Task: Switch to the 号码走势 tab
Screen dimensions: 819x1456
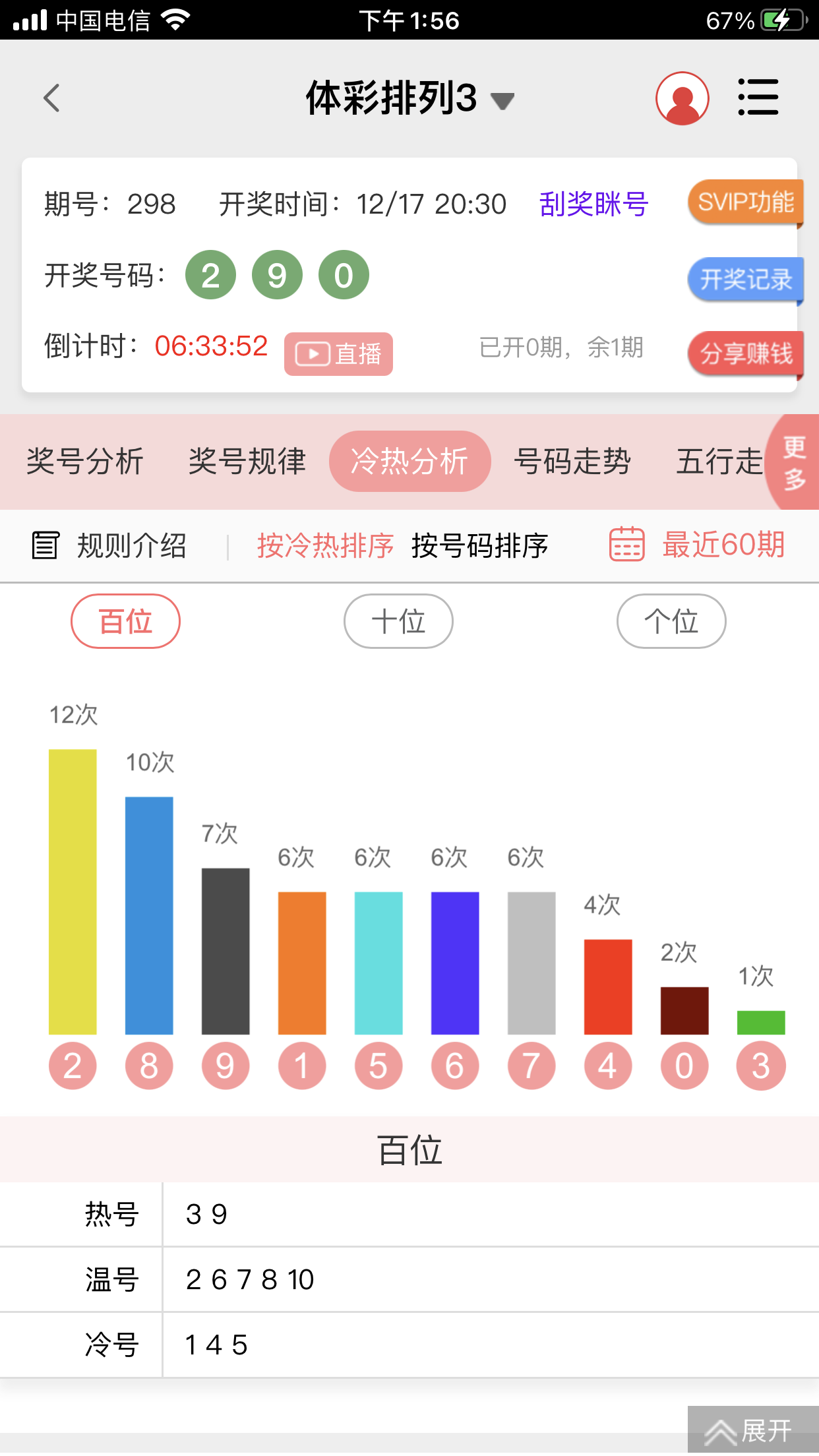Action: 572,461
